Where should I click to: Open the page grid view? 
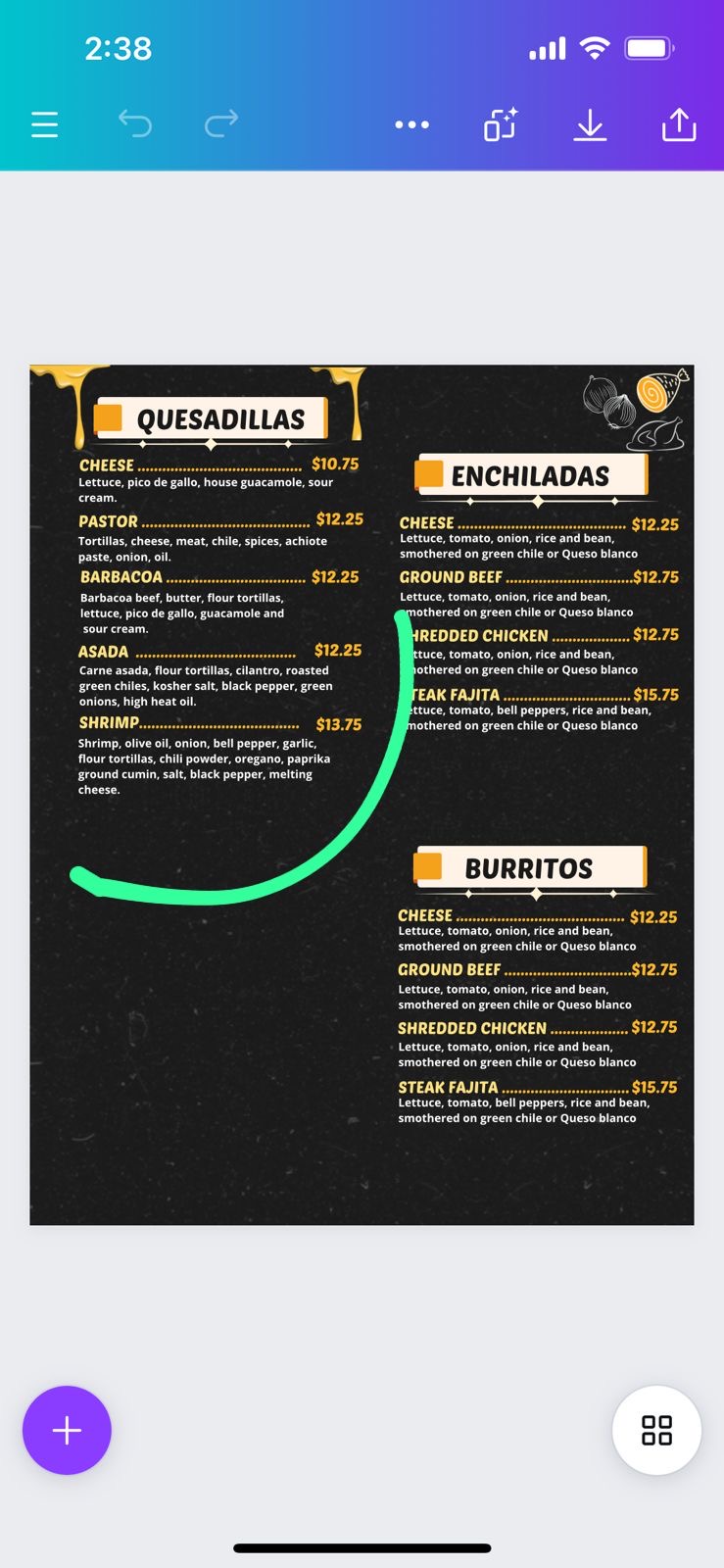(656, 1430)
